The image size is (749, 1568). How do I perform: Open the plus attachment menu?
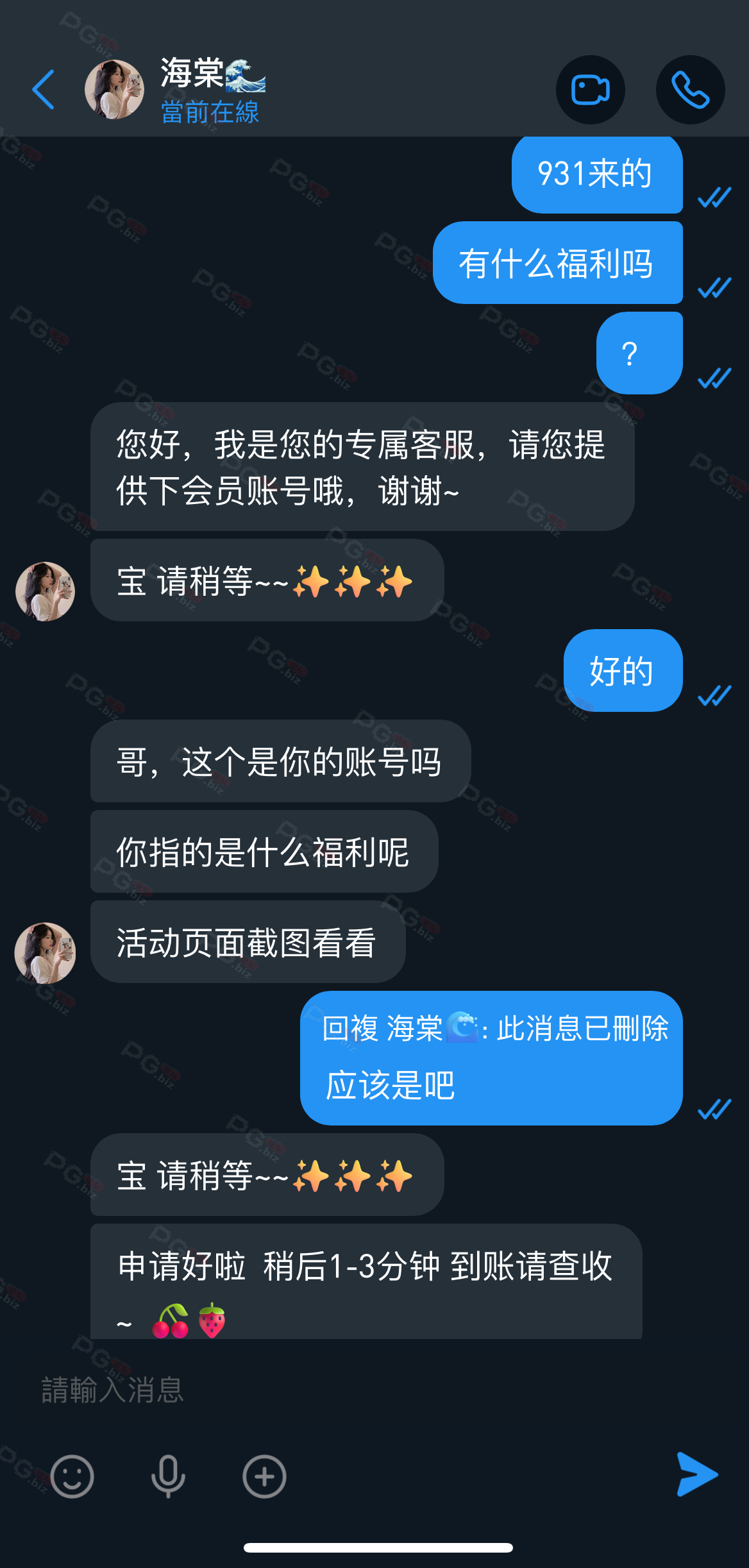click(x=264, y=1476)
